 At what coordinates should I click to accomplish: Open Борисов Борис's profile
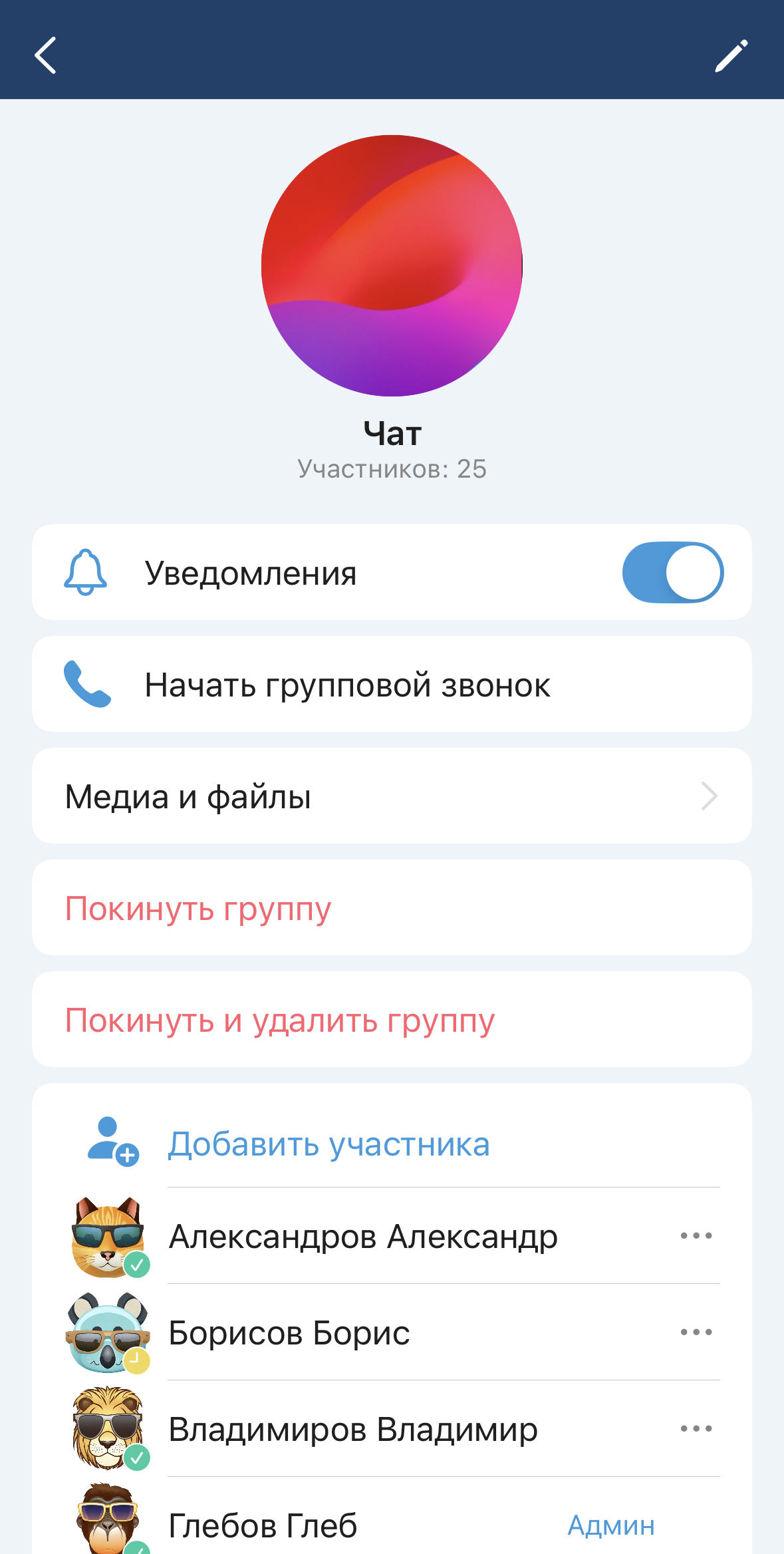click(x=289, y=1332)
